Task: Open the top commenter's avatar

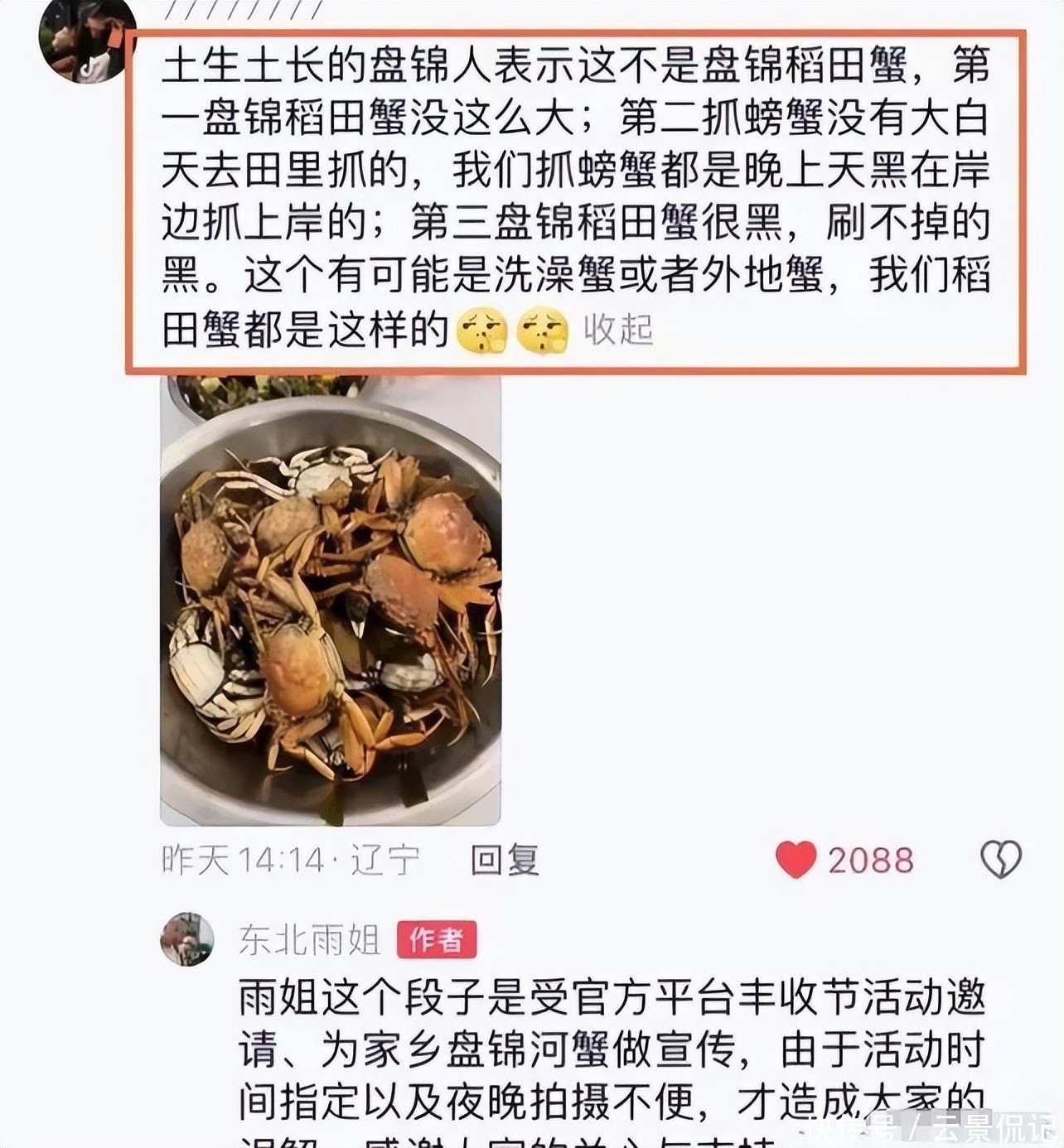Action: point(87,41)
